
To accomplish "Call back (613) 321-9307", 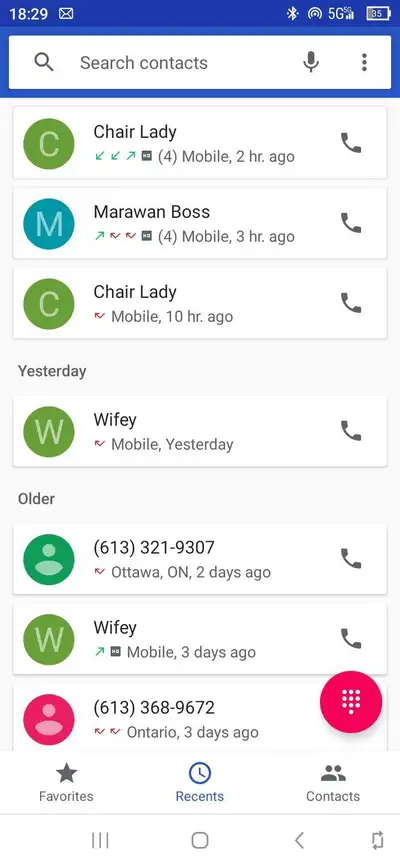I will (x=351, y=558).
